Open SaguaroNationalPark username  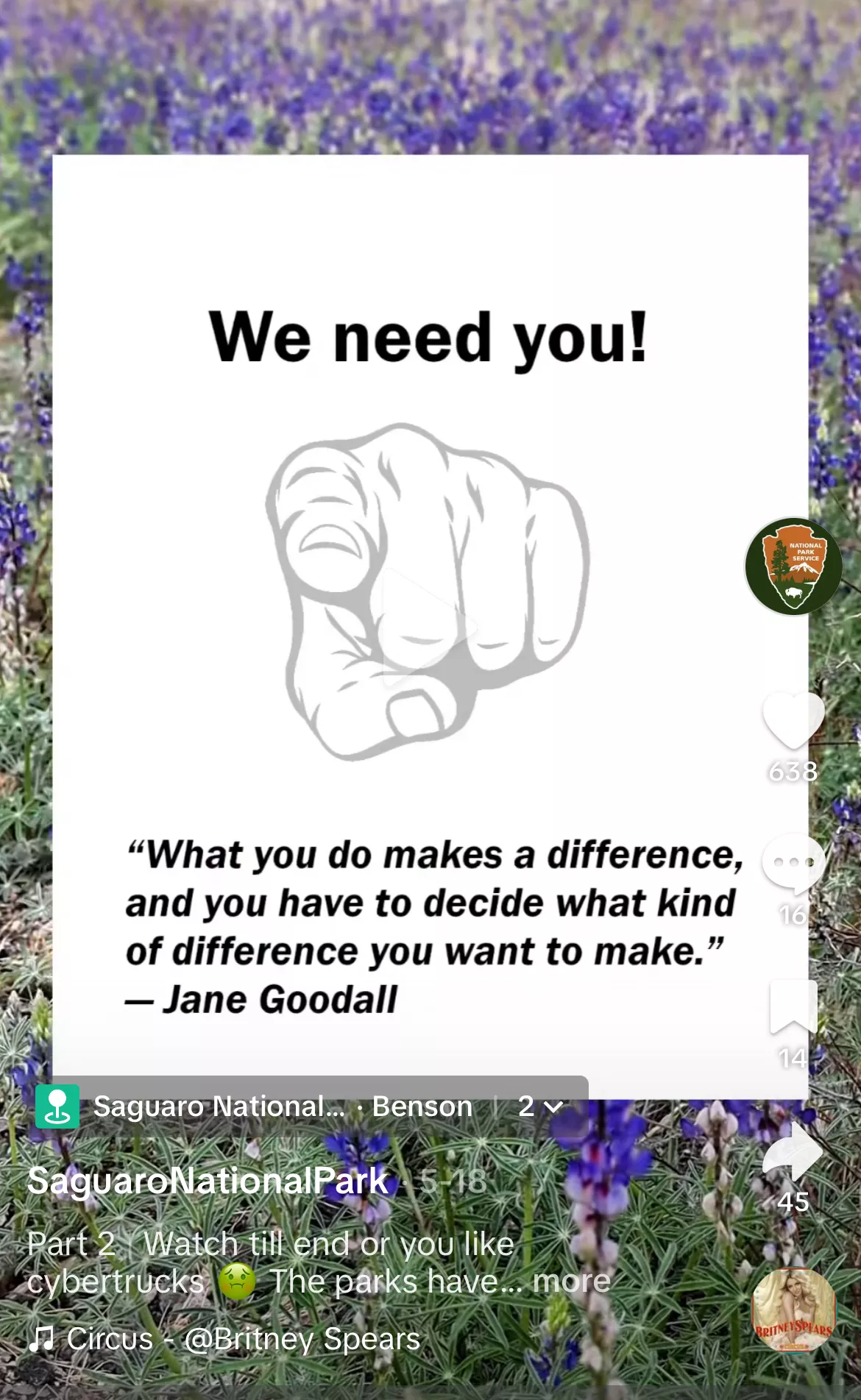click(208, 1182)
